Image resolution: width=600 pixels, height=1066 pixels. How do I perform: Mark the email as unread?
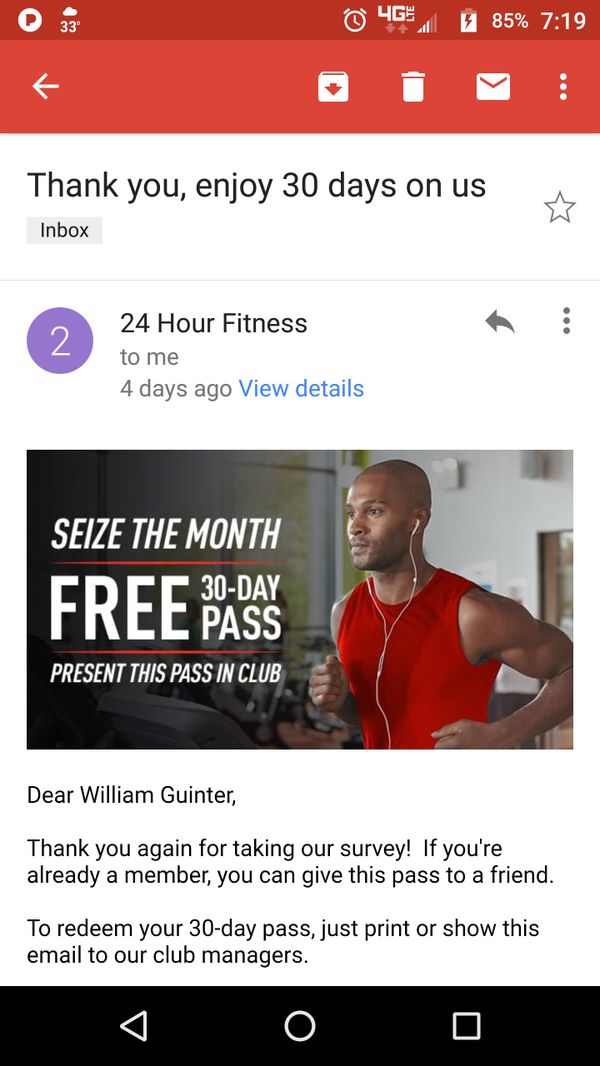pyautogui.click(x=493, y=87)
